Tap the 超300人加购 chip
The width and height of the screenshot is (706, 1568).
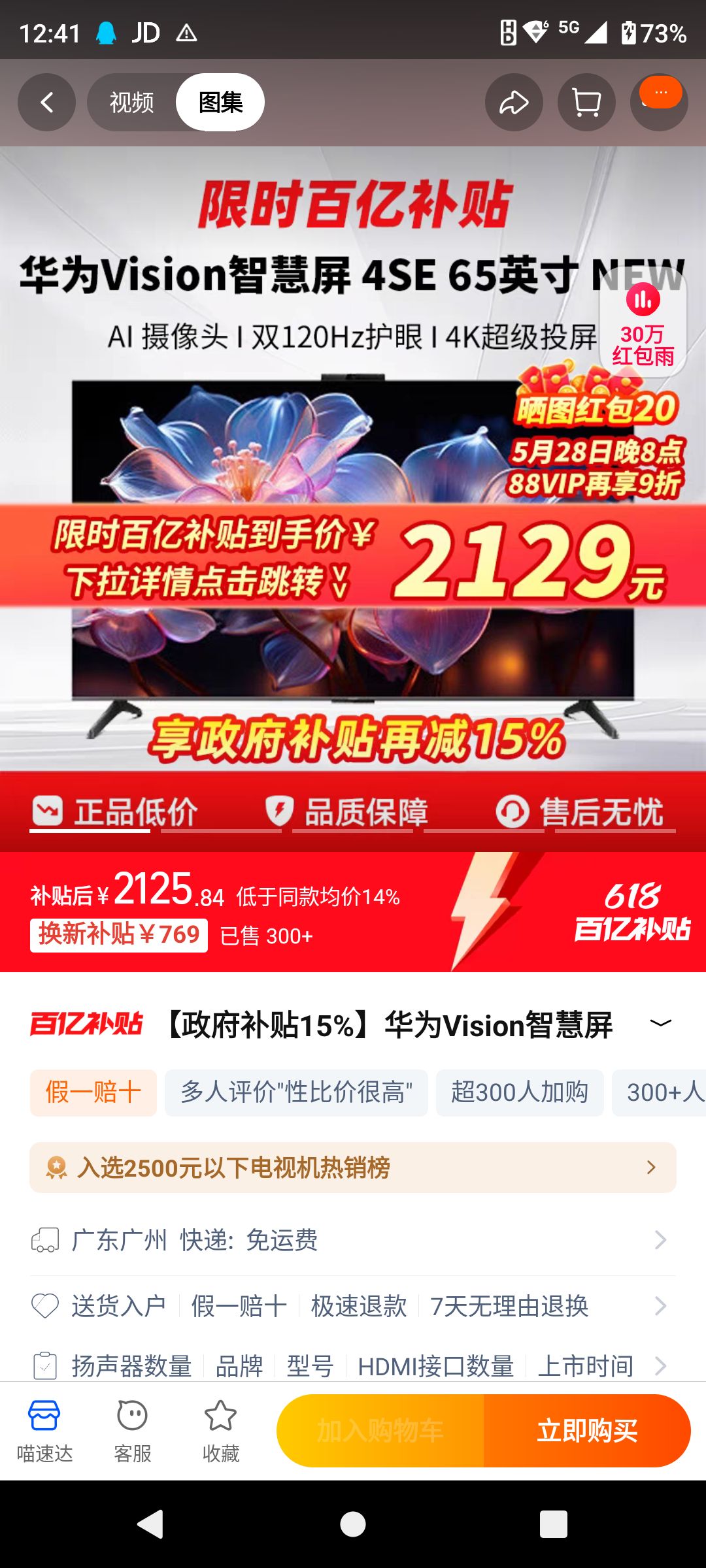(519, 1092)
